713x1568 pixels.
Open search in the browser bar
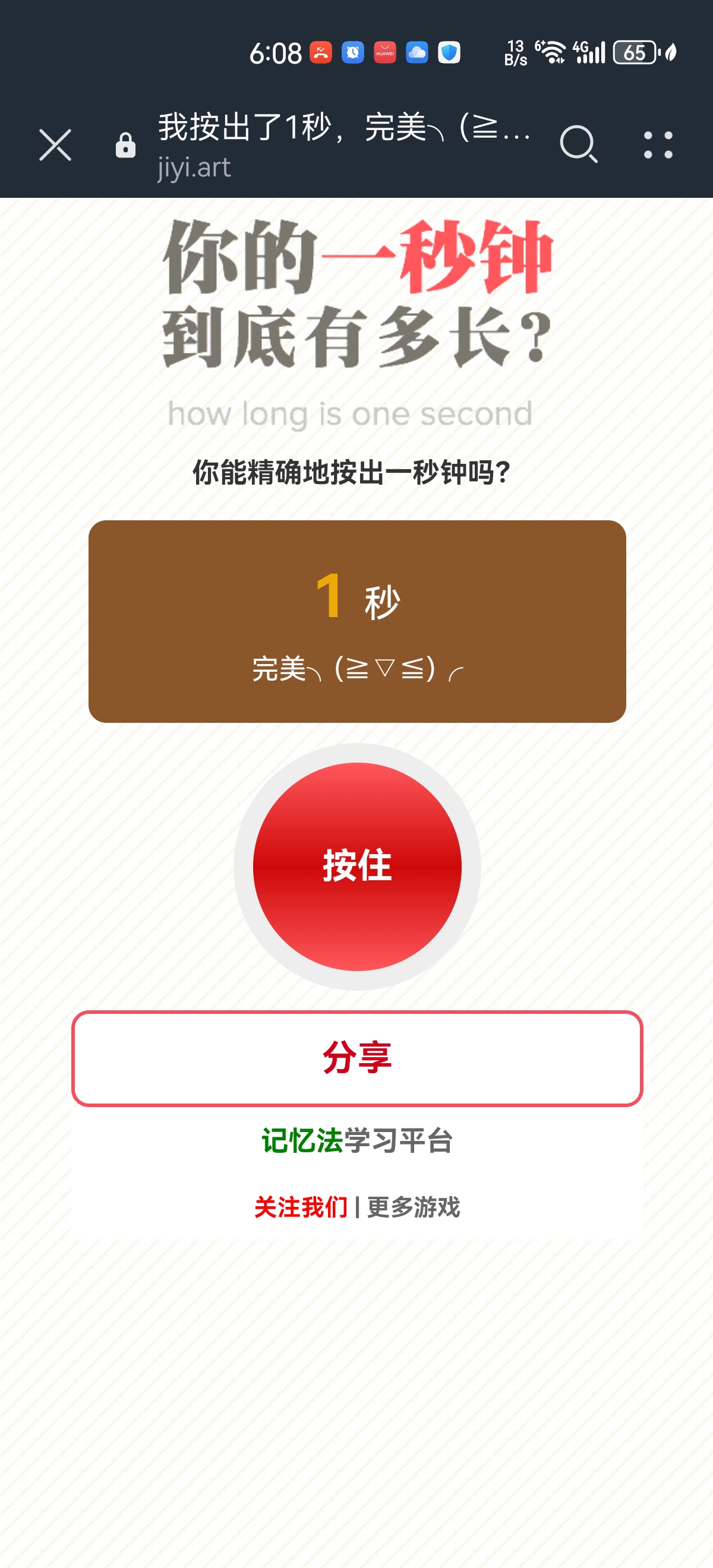pyautogui.click(x=578, y=145)
